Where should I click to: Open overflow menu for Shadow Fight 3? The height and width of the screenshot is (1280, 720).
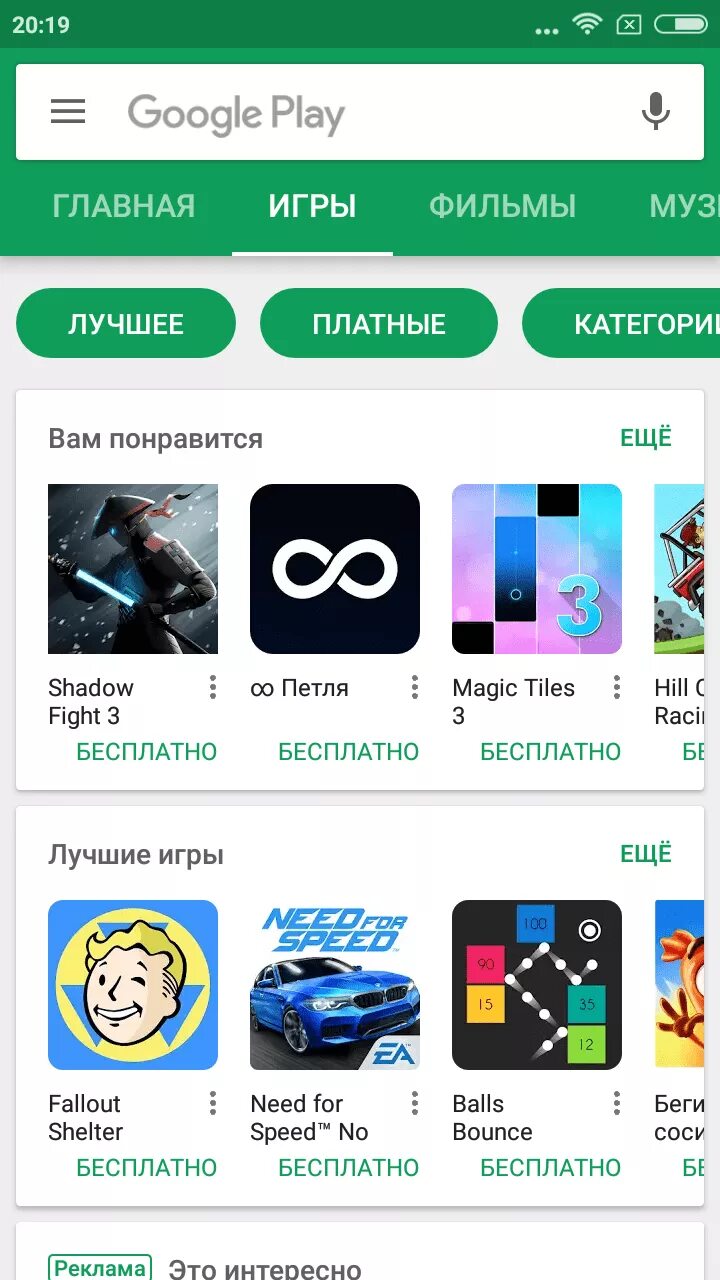pos(212,687)
